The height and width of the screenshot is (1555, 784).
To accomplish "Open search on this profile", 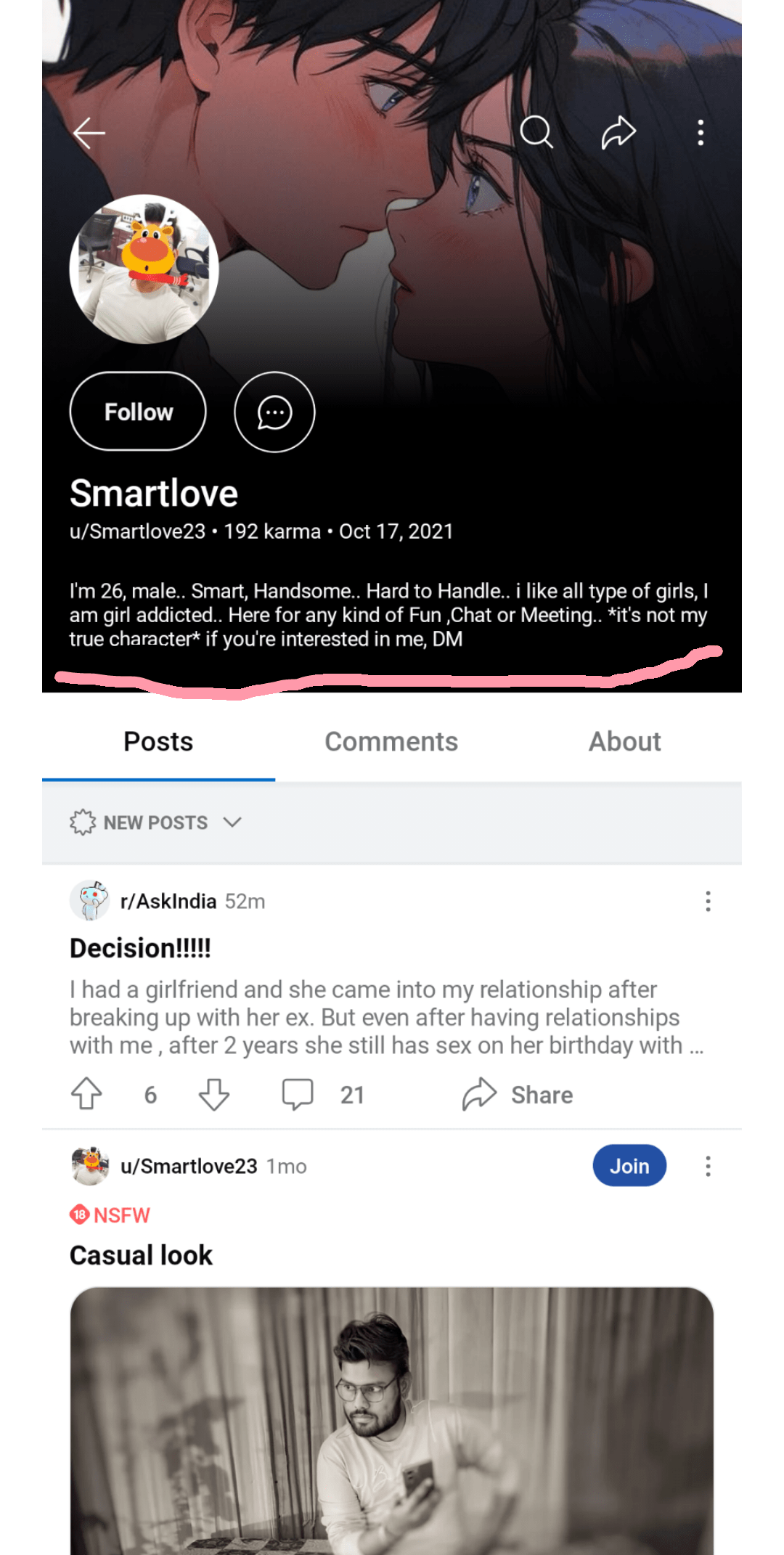I will coord(536,132).
